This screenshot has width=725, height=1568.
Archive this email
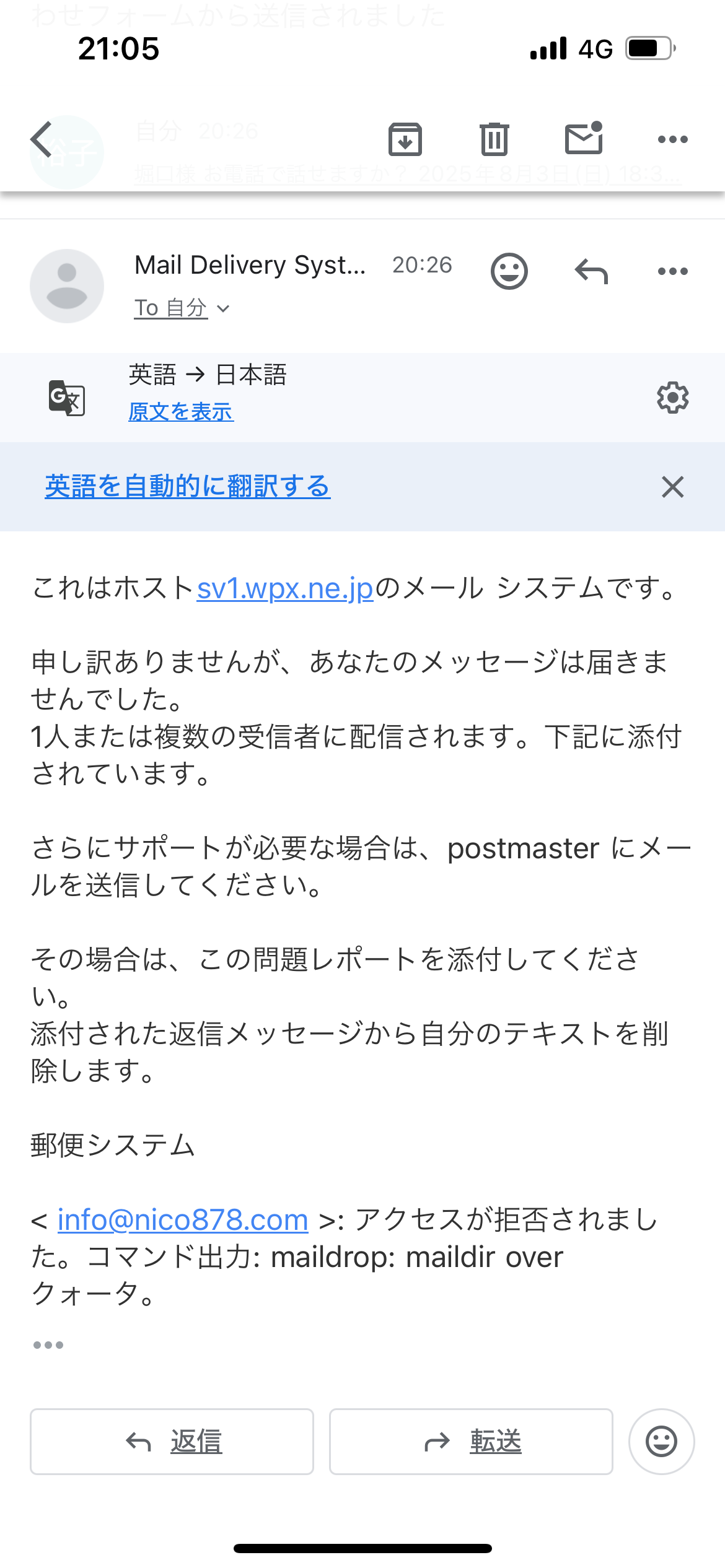coord(405,139)
